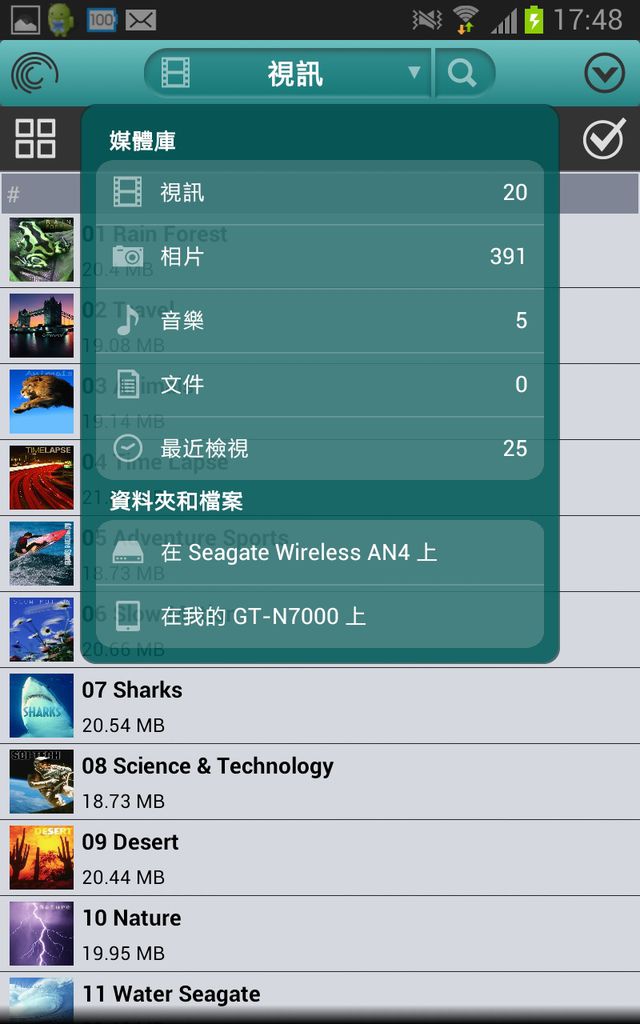Screen dimensions: 640x1024
Task: Browse files on Seagate Wireless AN4
Action: coord(320,552)
